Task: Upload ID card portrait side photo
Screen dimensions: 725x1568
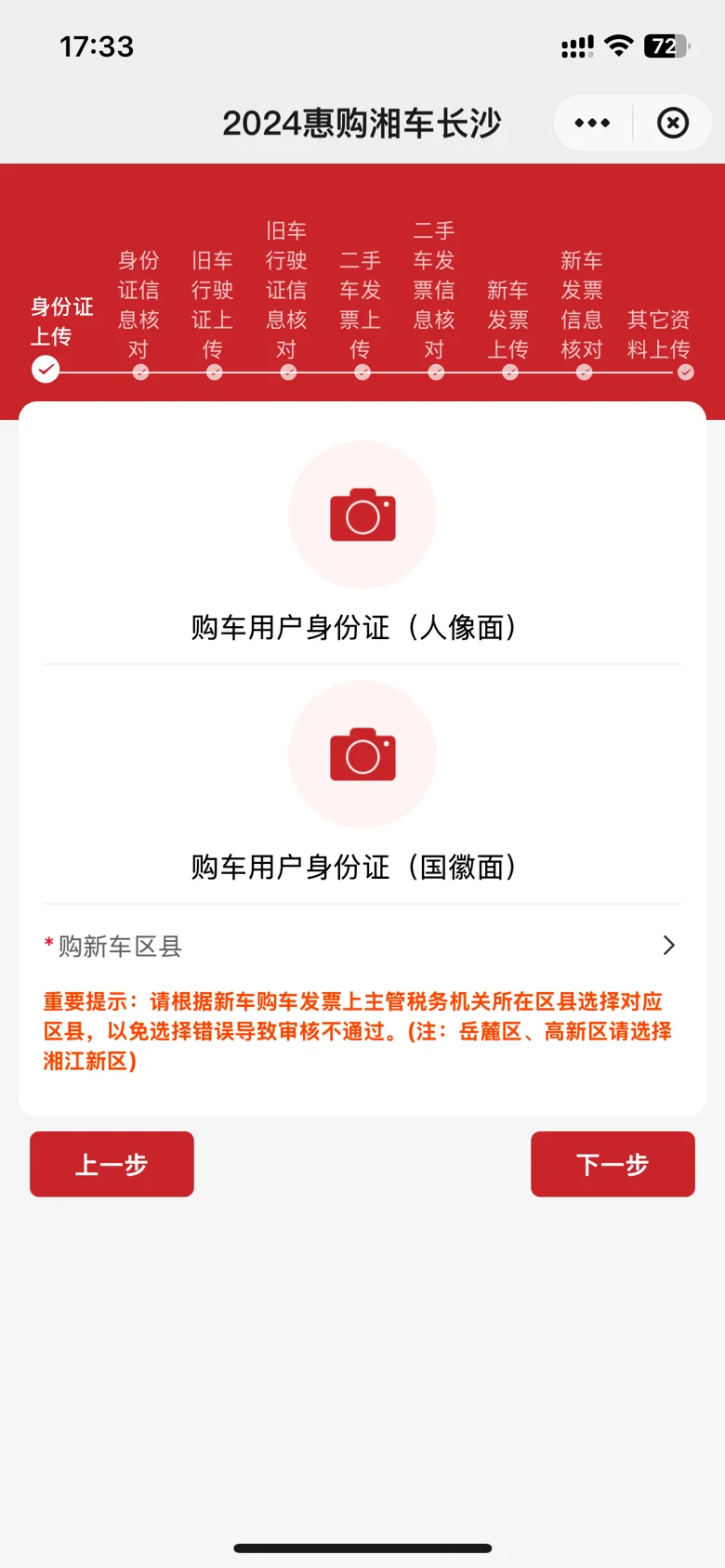Action: point(362,515)
